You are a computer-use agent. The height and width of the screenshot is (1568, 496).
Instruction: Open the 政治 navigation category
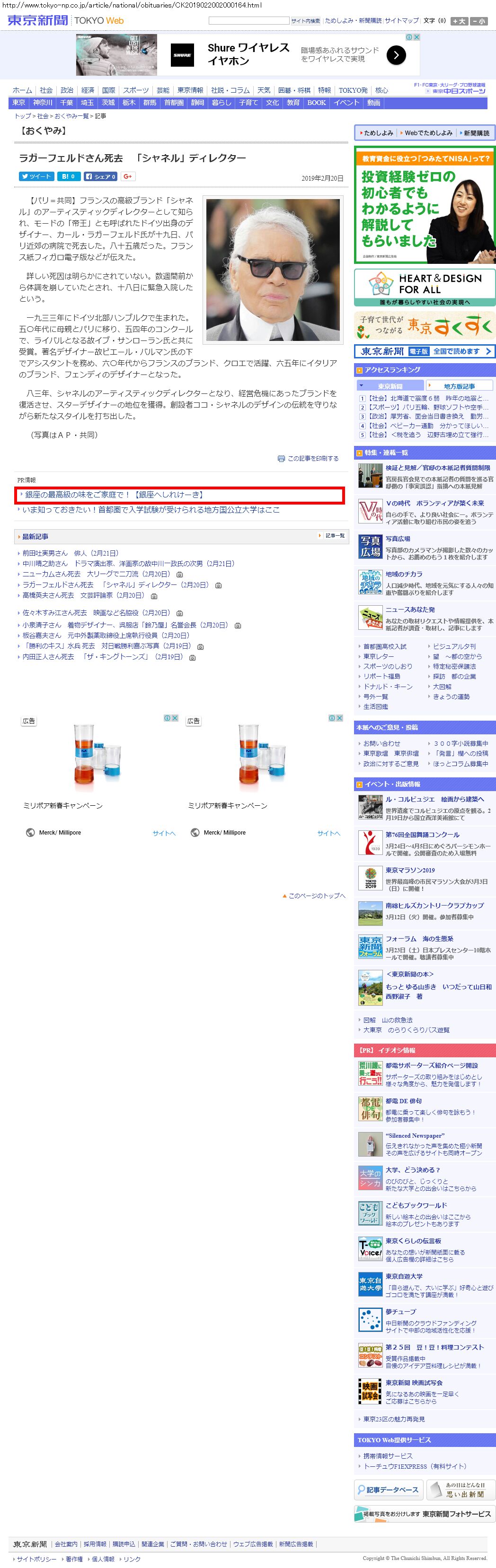pos(67,90)
